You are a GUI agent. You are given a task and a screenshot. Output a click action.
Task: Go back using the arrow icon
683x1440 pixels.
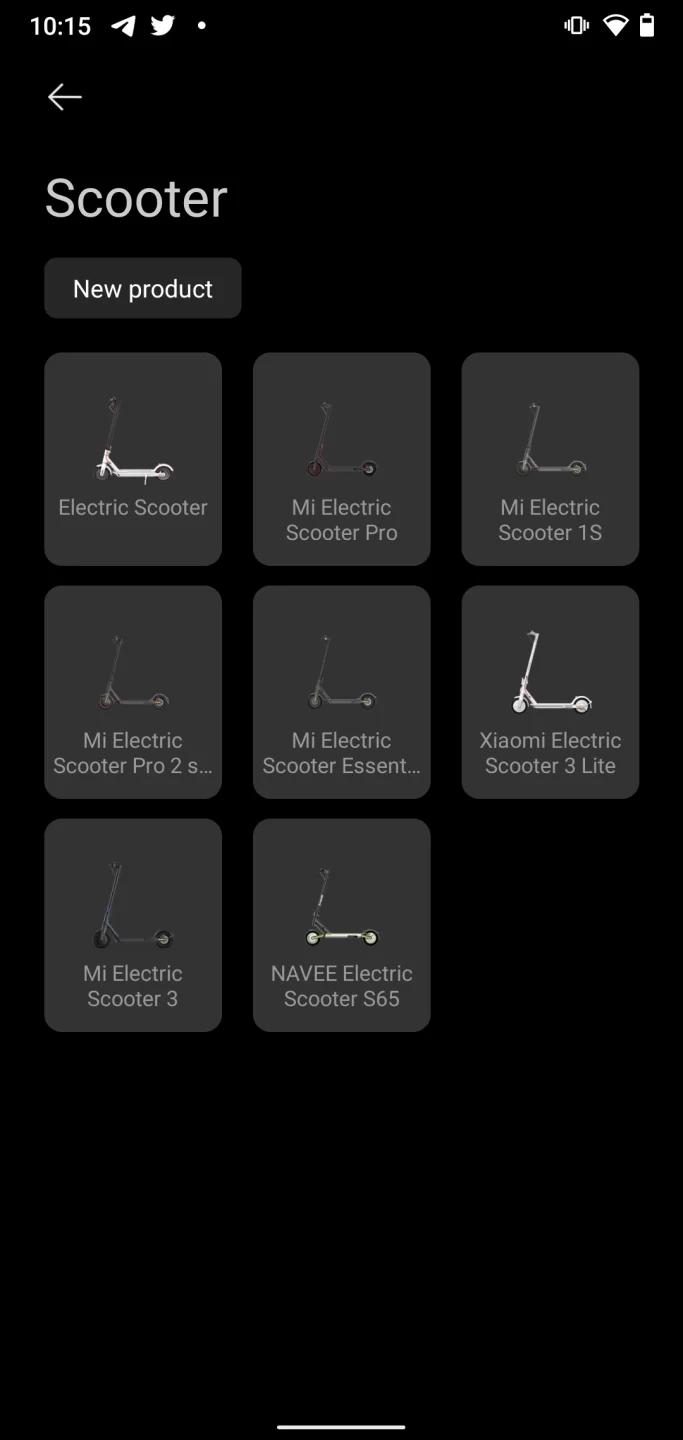[65, 97]
